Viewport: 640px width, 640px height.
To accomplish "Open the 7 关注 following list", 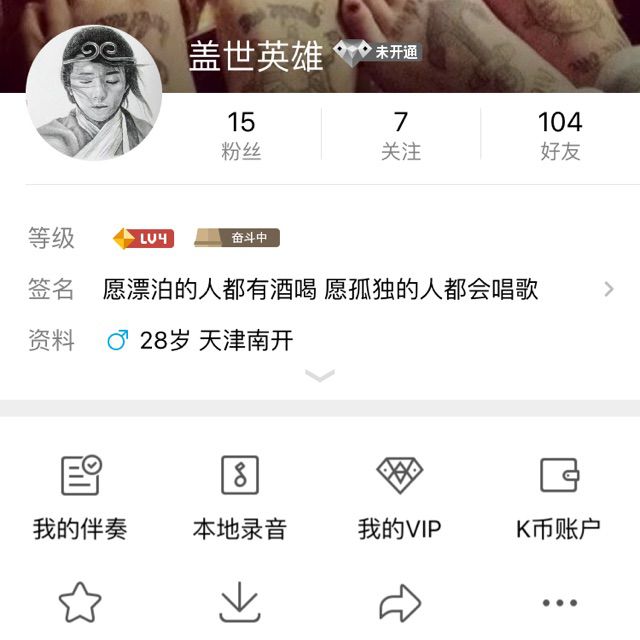I will [400, 136].
